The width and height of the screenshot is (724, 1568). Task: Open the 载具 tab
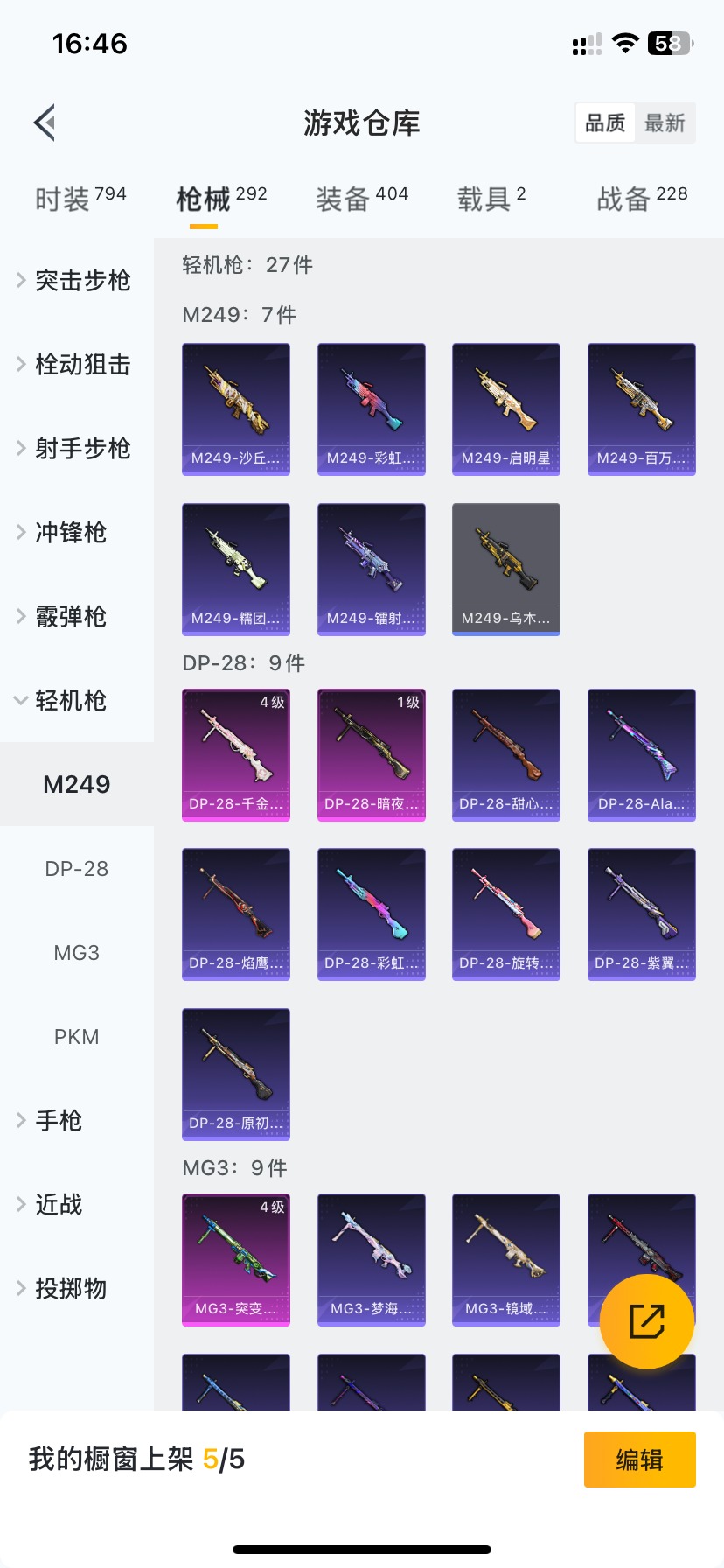click(x=491, y=199)
